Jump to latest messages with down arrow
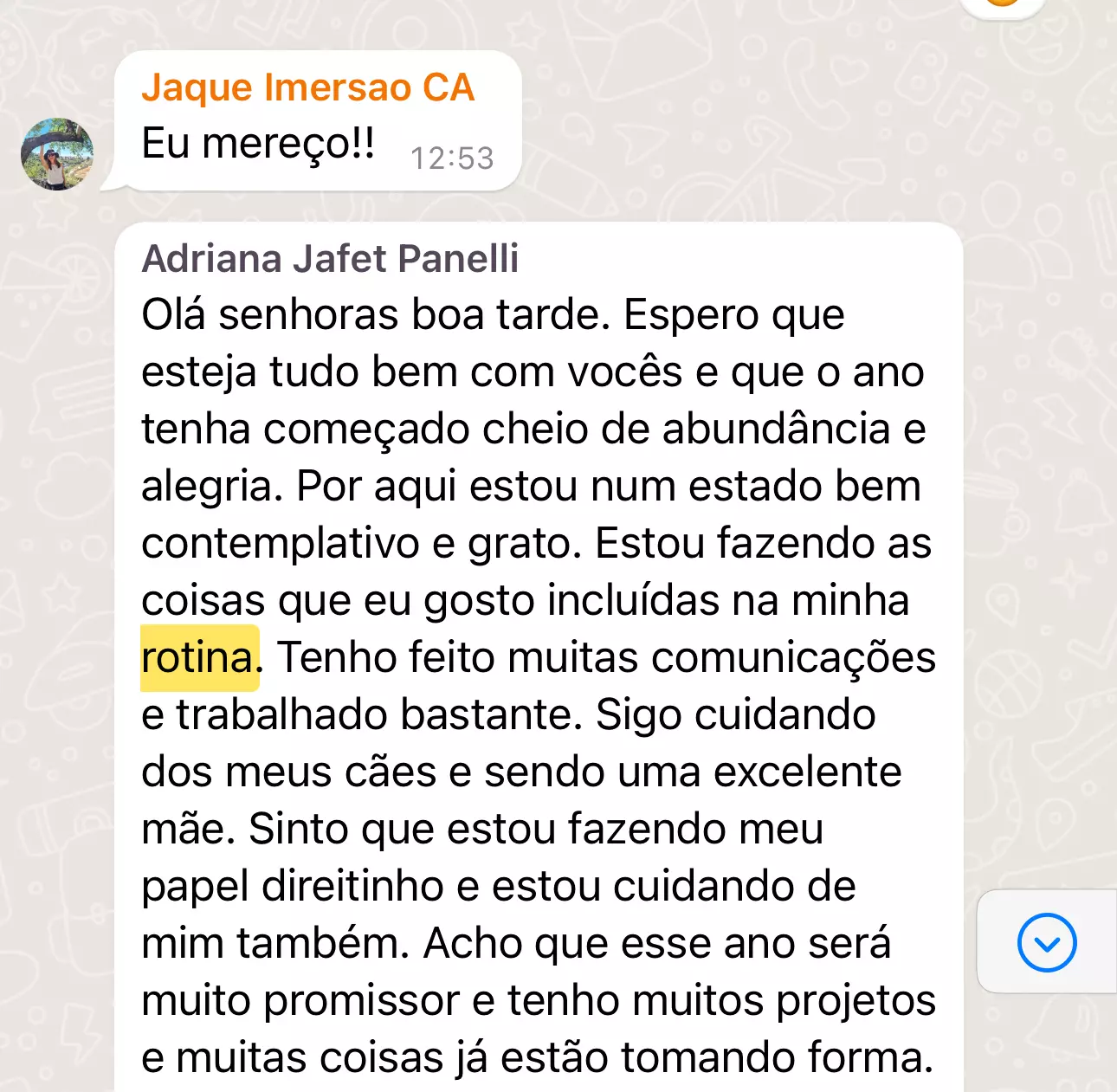The image size is (1117, 1092). pyautogui.click(x=1047, y=942)
